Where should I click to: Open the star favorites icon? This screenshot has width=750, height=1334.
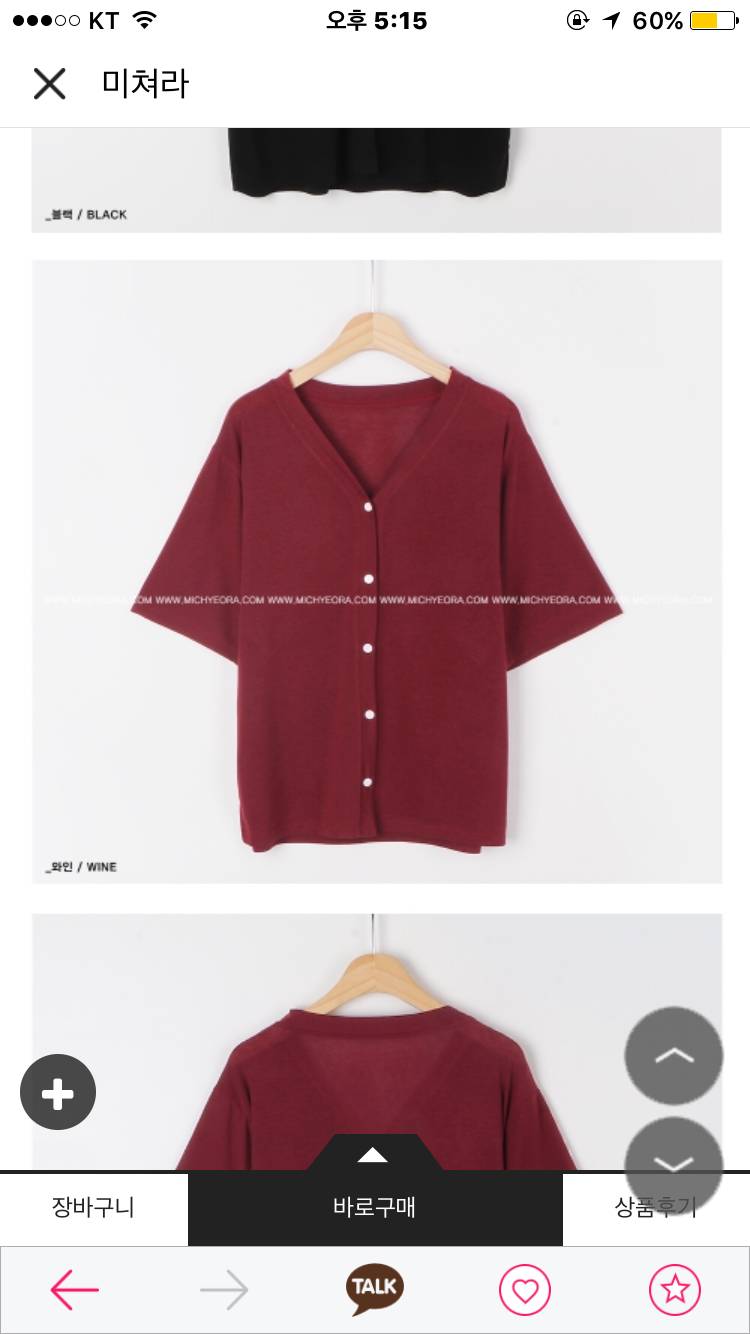(675, 1290)
